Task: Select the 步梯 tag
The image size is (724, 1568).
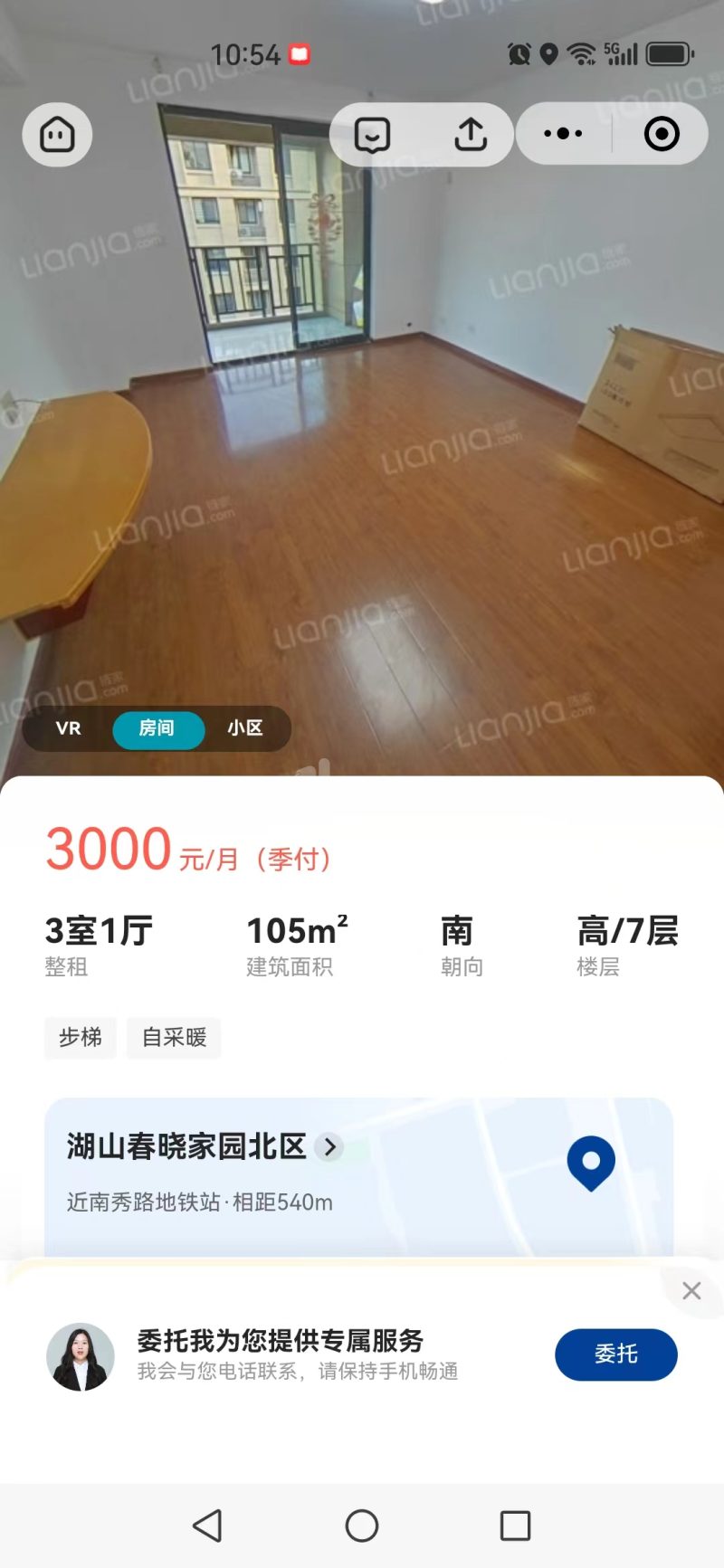Action: pyautogui.click(x=80, y=1038)
